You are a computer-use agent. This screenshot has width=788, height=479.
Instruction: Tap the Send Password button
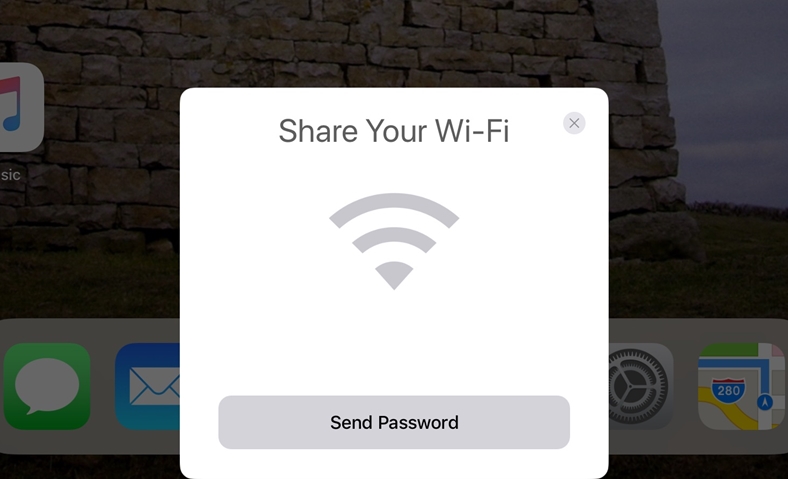click(x=394, y=422)
